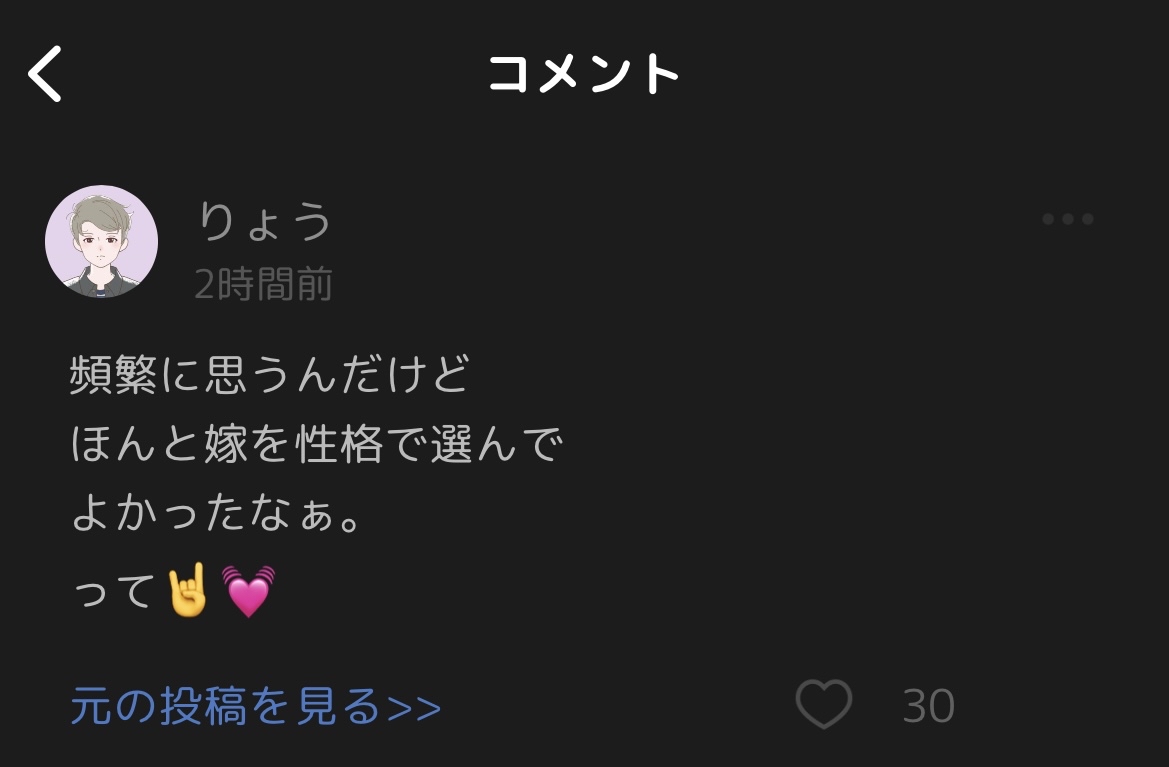1169x767 pixels.
Task: Go back from the コメント screen
Action: point(46,74)
